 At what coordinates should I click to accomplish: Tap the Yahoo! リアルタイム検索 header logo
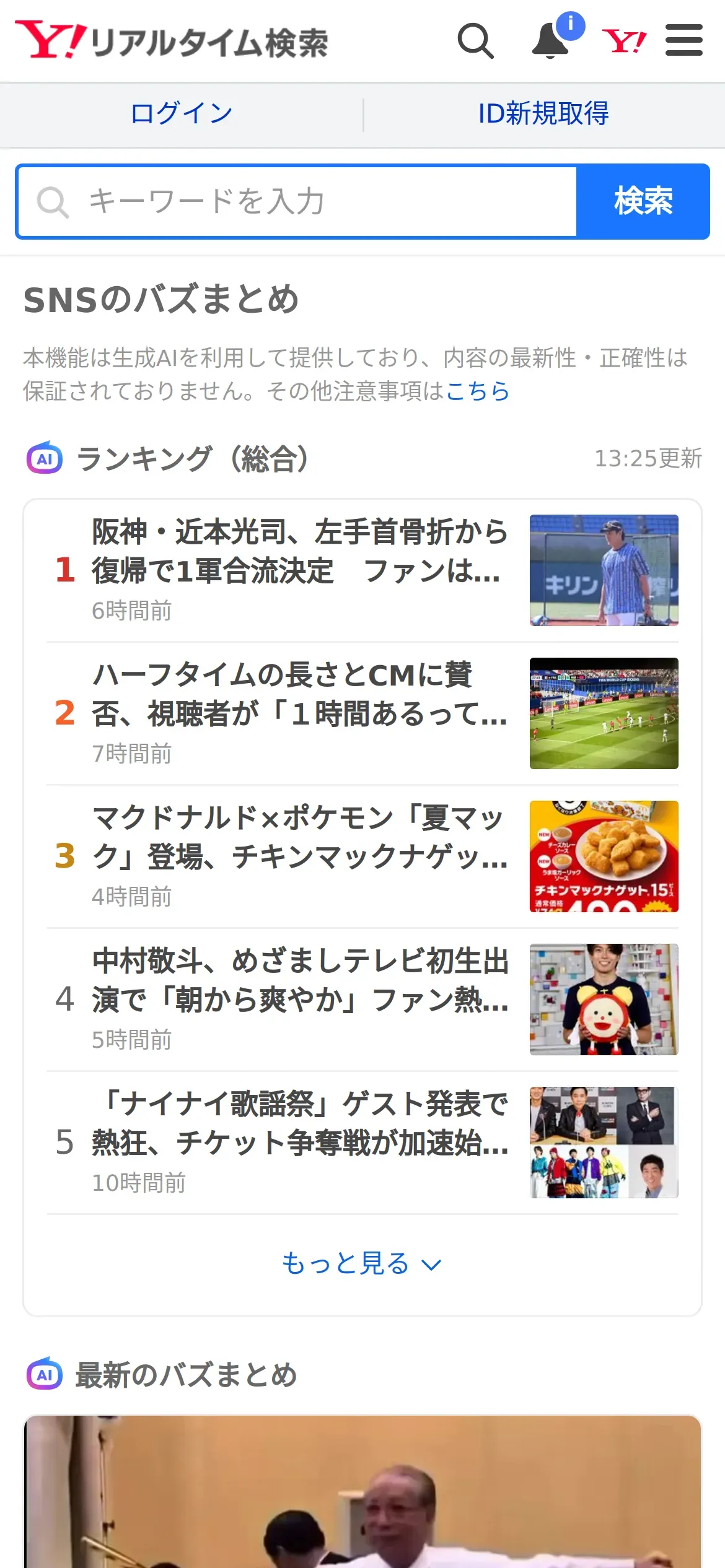pyautogui.click(x=172, y=41)
